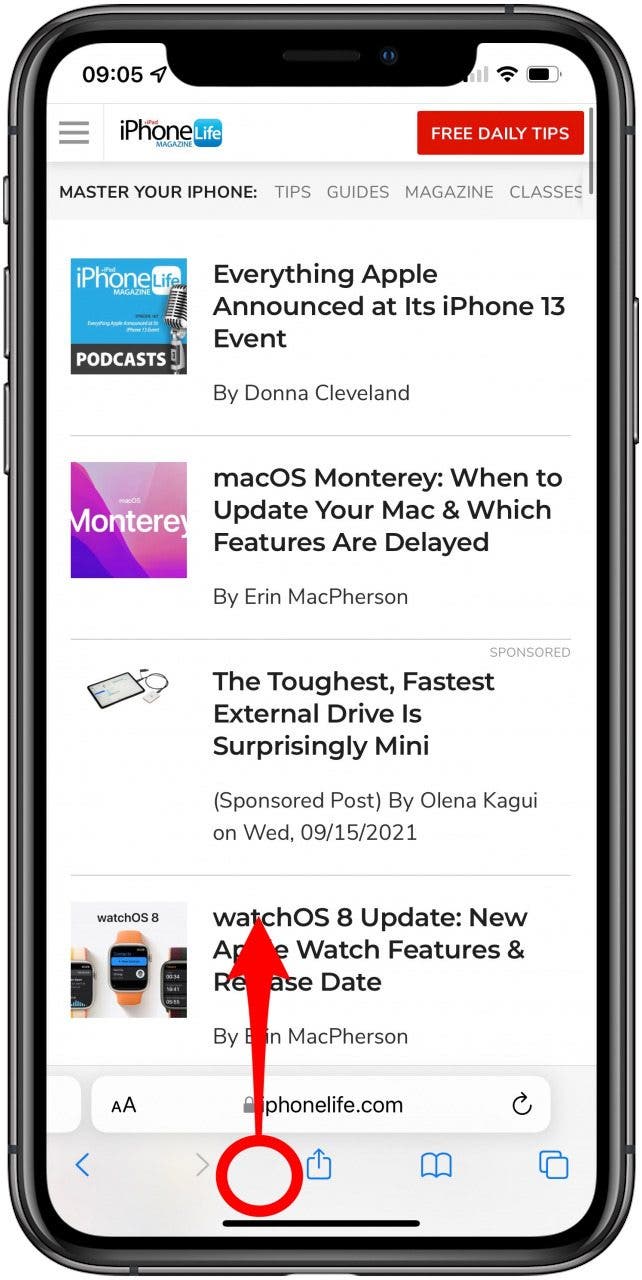Go to the GUIDES section
The image size is (642, 1280).
[357, 192]
